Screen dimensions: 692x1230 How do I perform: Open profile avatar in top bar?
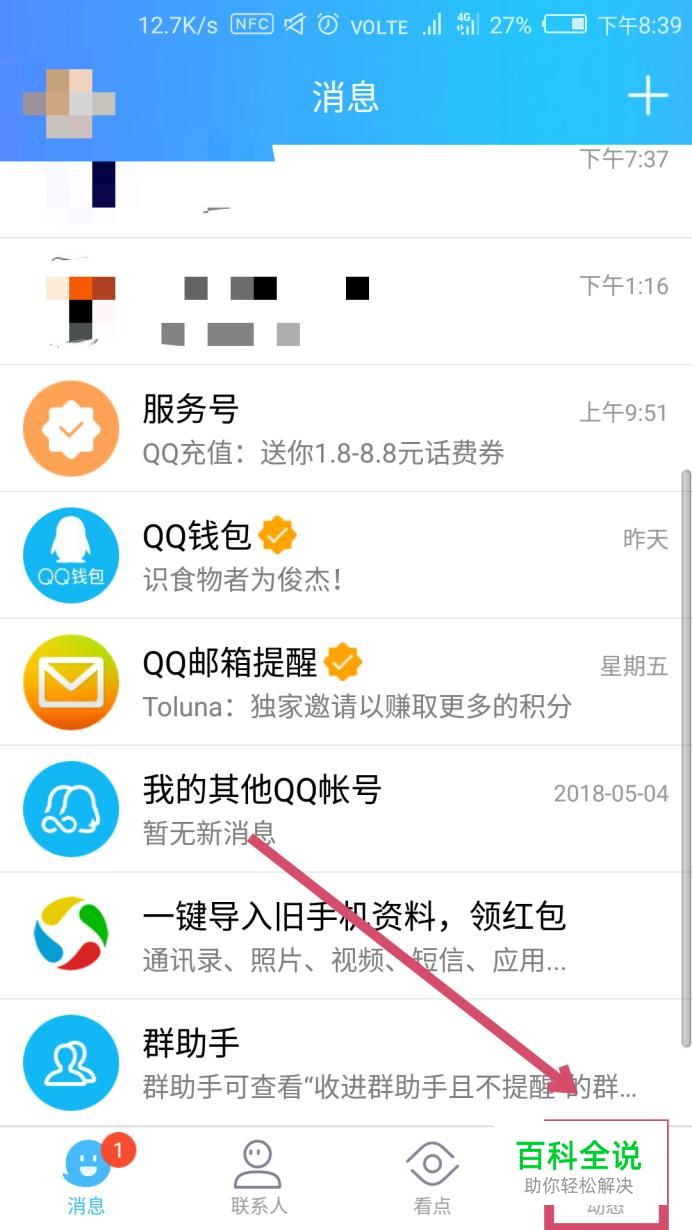pyautogui.click(x=69, y=102)
